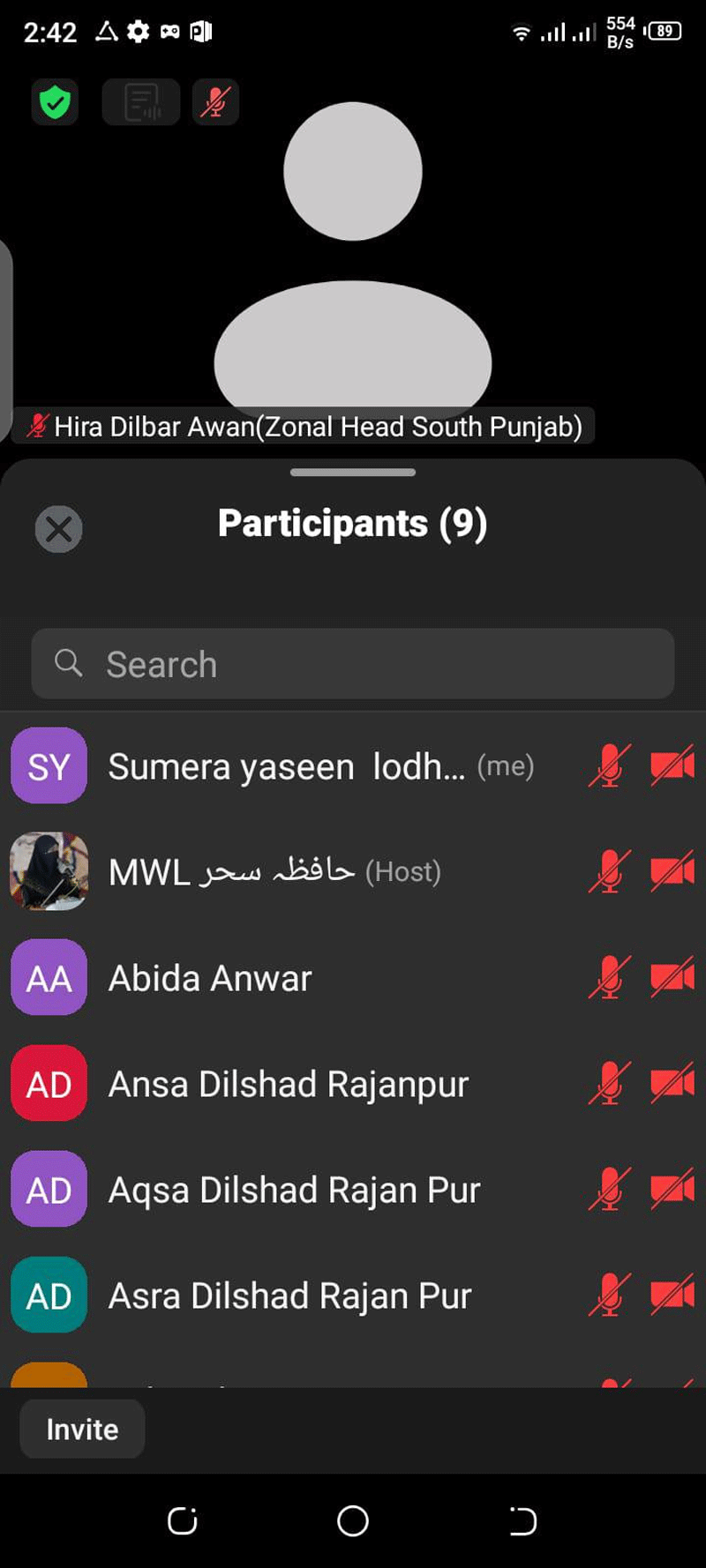Tap the Android home navigation button

[x=353, y=1520]
